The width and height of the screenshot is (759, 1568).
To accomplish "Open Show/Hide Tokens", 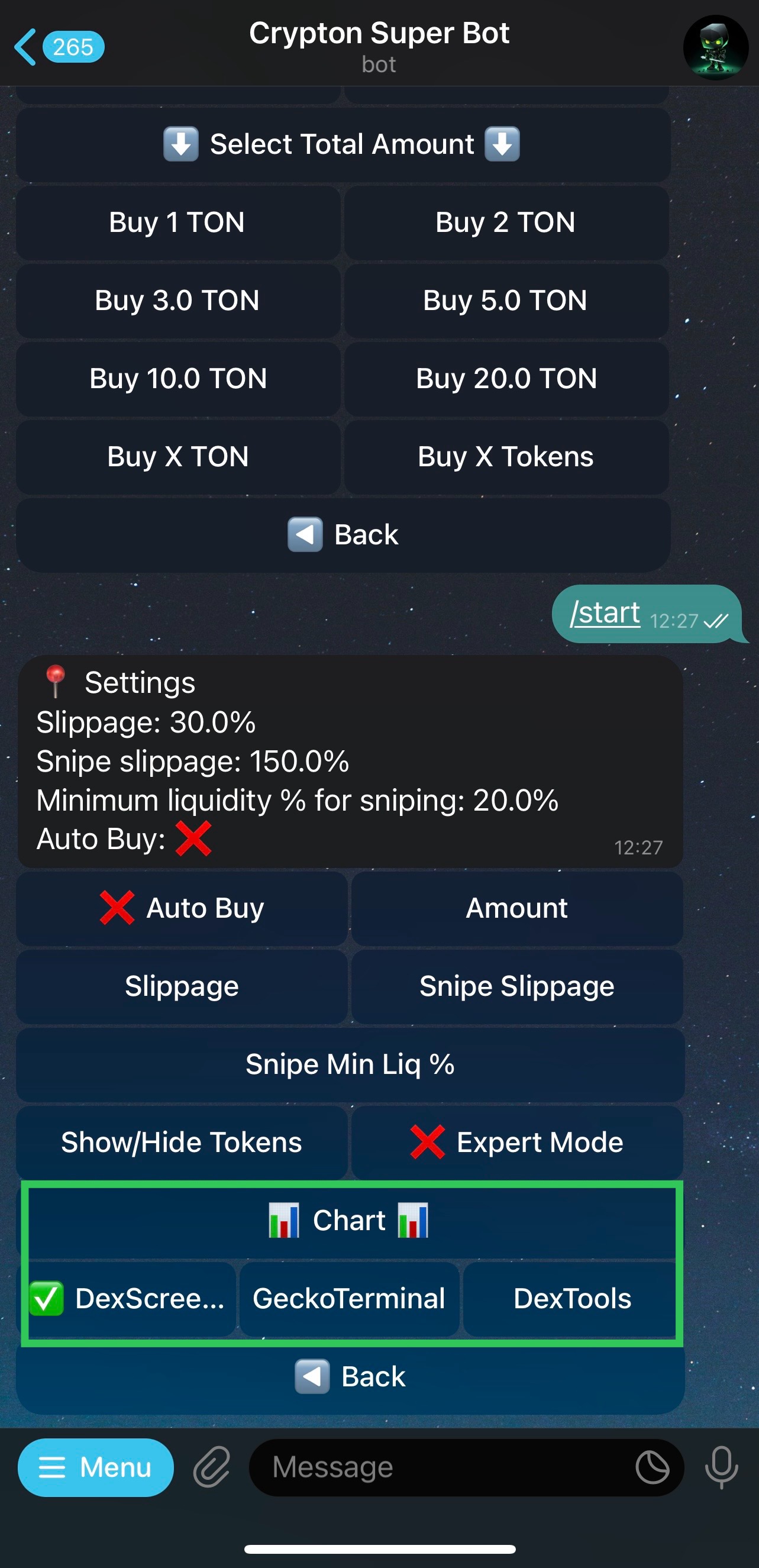I will point(182,1143).
